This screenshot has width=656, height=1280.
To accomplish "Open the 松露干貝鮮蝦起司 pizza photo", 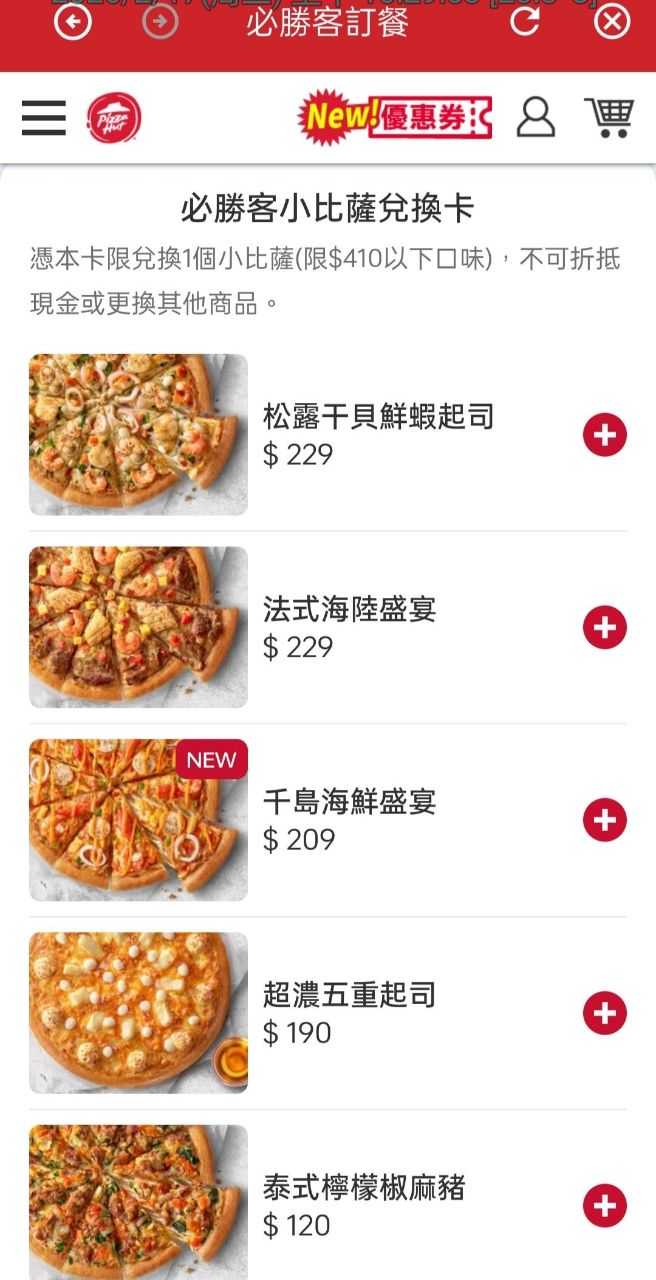I will [x=138, y=435].
